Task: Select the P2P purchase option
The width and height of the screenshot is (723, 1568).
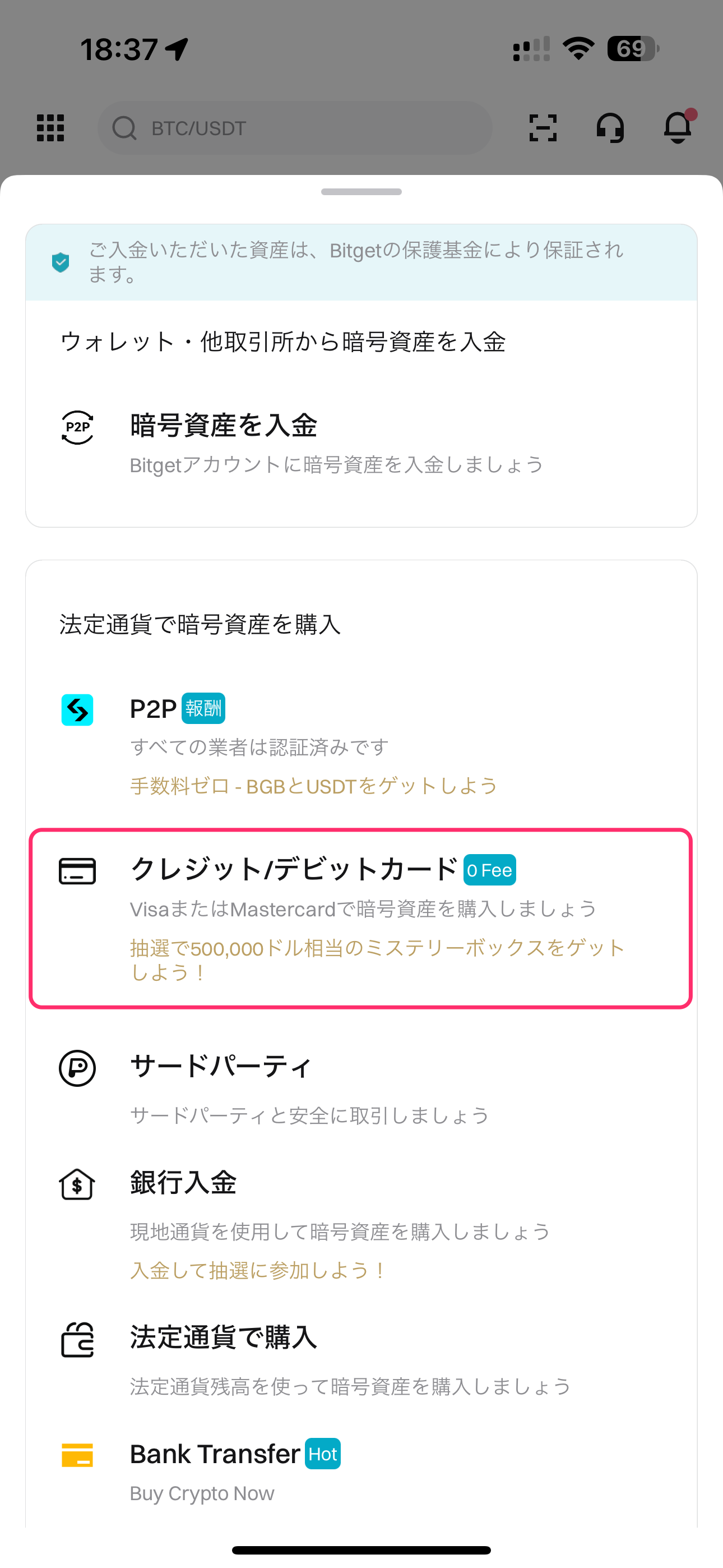Action: 361,744
